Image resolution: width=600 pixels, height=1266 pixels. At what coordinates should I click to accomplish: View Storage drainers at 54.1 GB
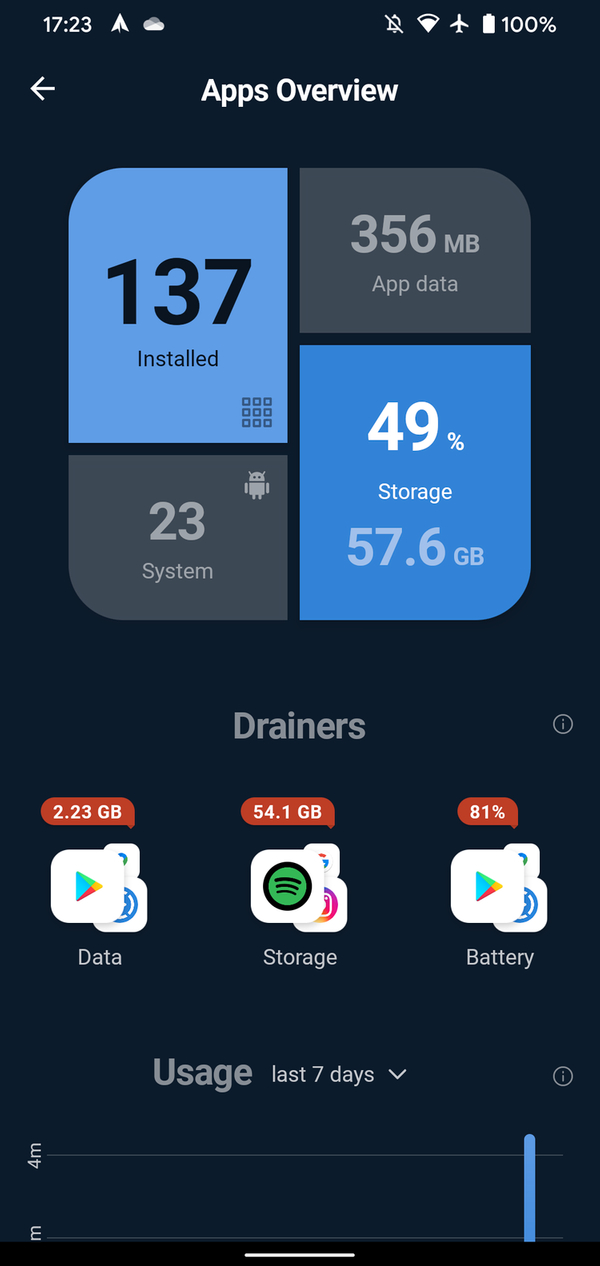pos(299,884)
